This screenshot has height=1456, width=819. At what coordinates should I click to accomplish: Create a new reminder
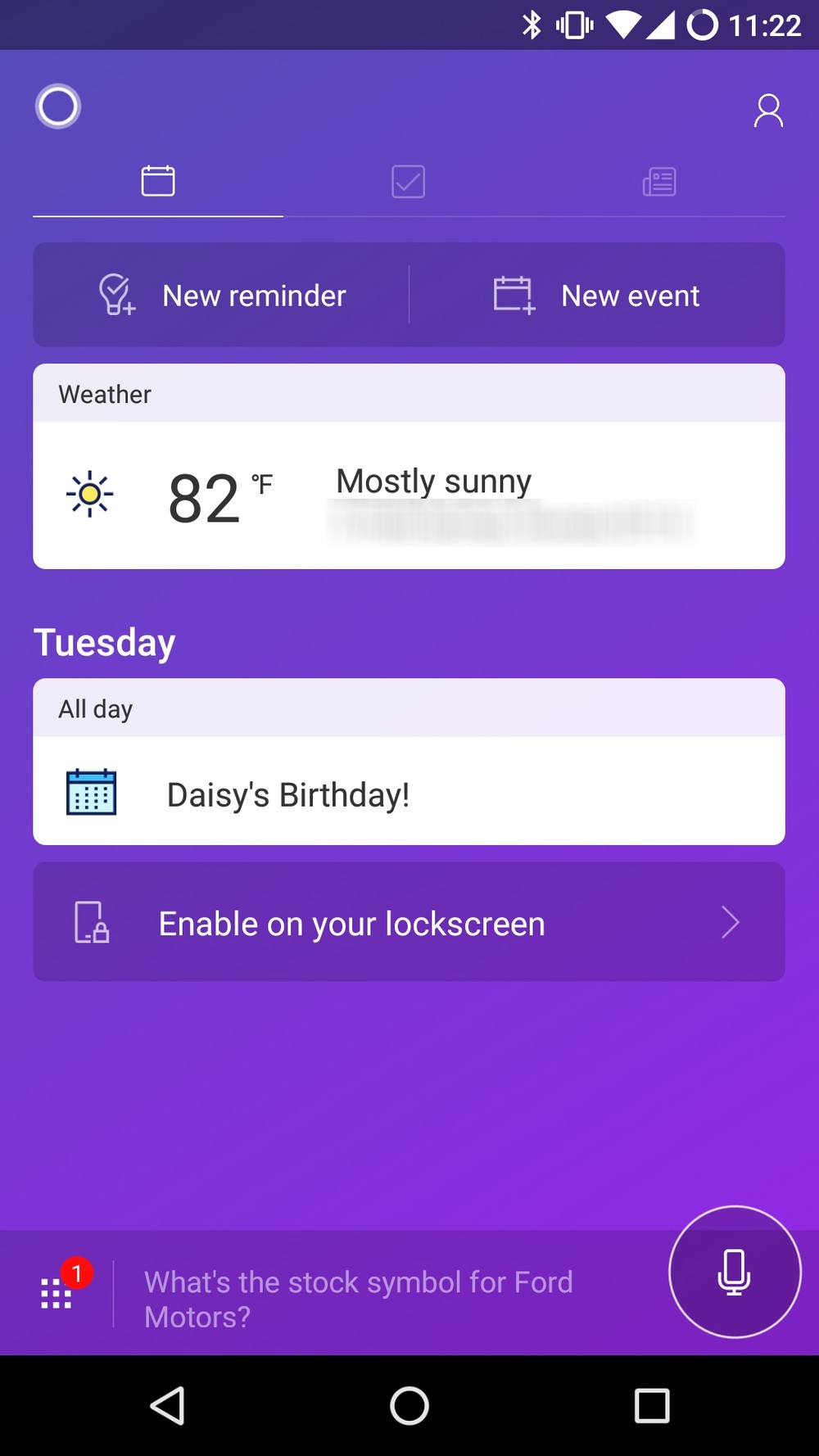click(222, 295)
